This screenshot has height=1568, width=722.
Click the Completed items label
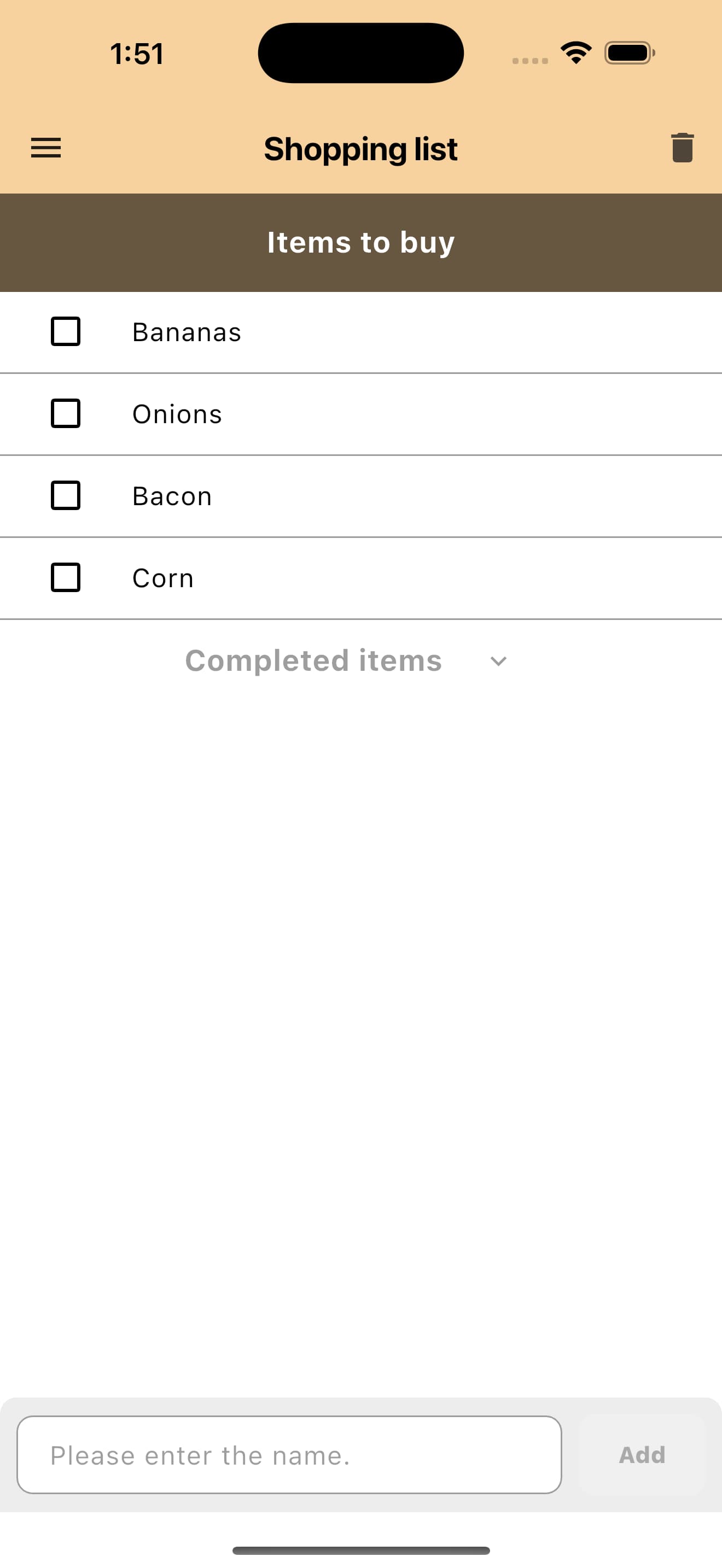pos(313,660)
